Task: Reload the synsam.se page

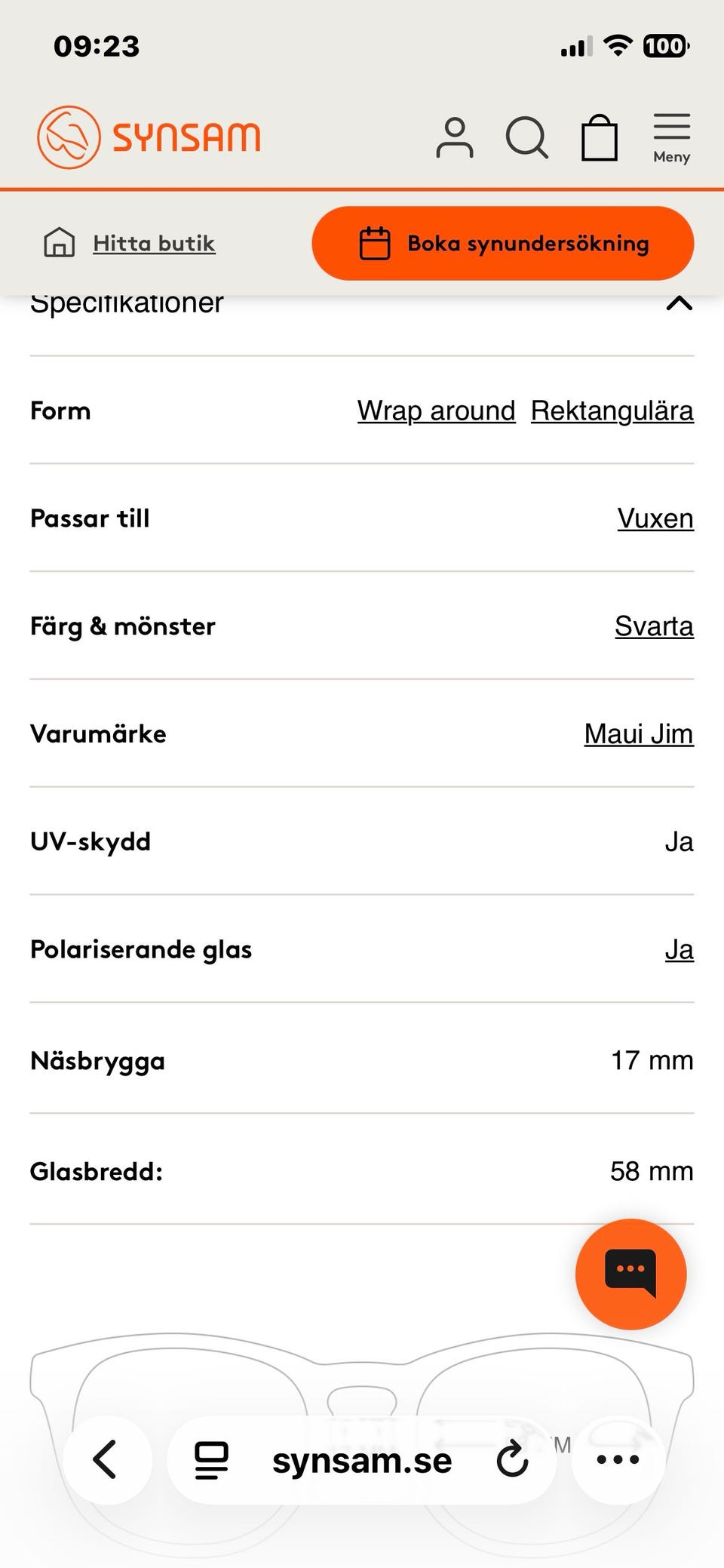Action: pyautogui.click(x=513, y=1459)
